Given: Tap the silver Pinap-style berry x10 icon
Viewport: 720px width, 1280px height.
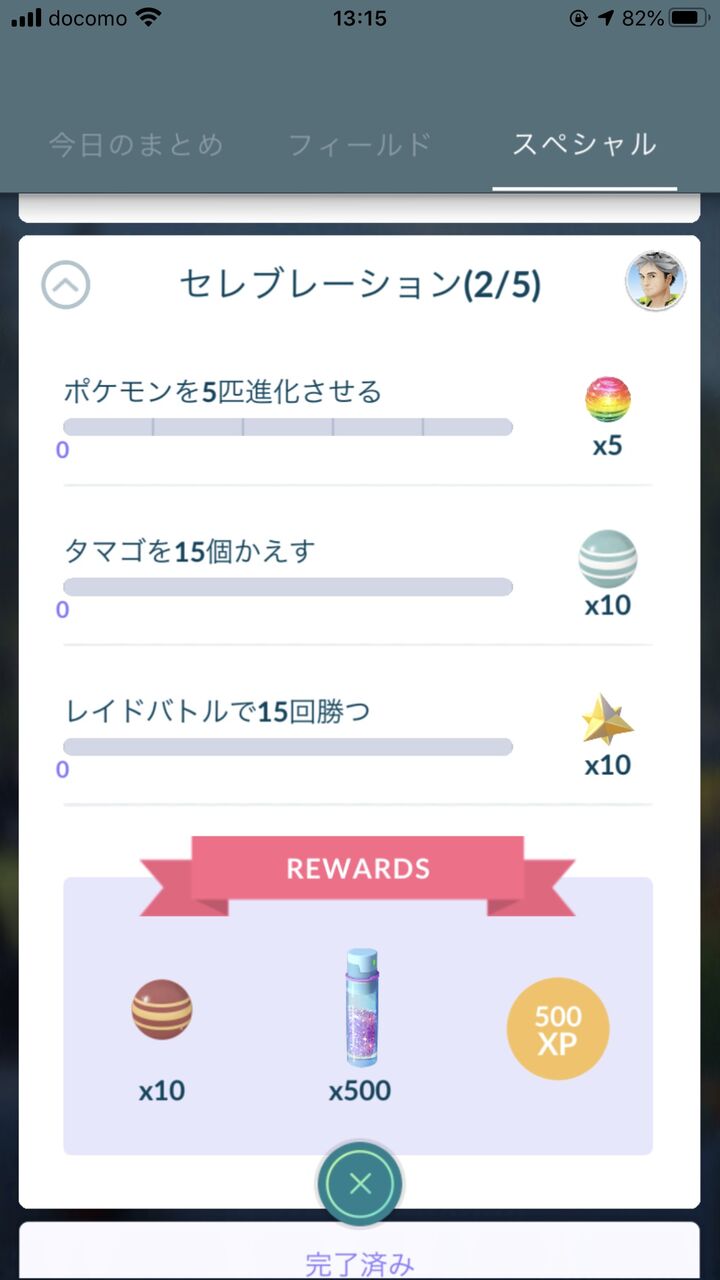Looking at the screenshot, I should pos(608,560).
